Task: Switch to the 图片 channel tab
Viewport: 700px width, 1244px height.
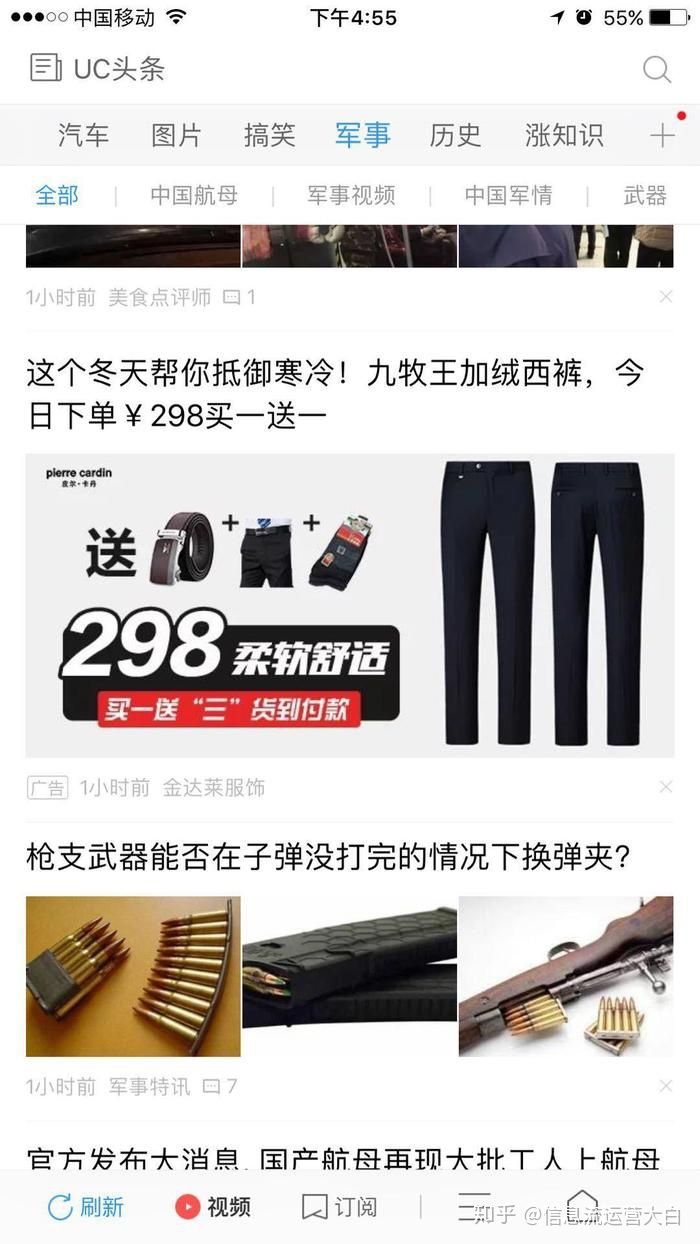Action: (176, 135)
